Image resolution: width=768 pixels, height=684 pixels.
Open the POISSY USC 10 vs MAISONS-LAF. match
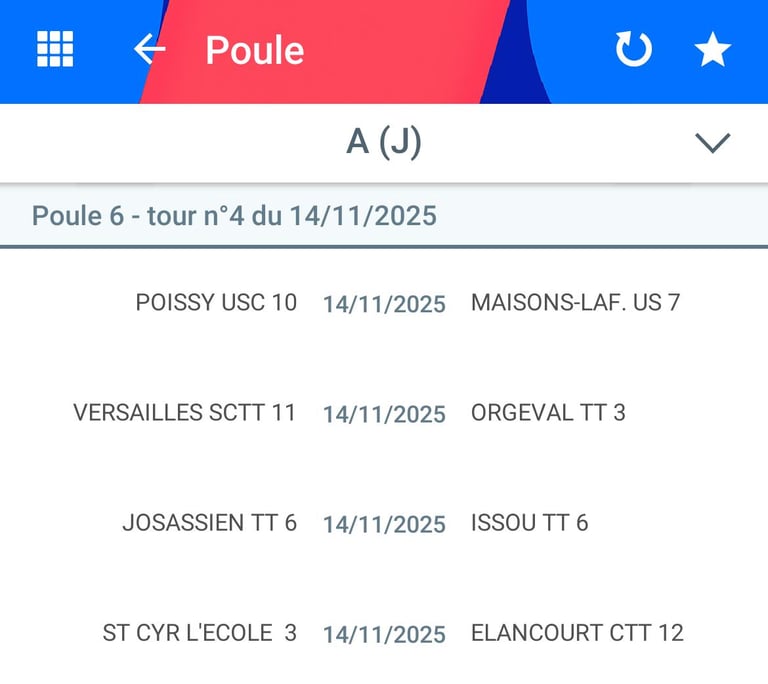384,303
